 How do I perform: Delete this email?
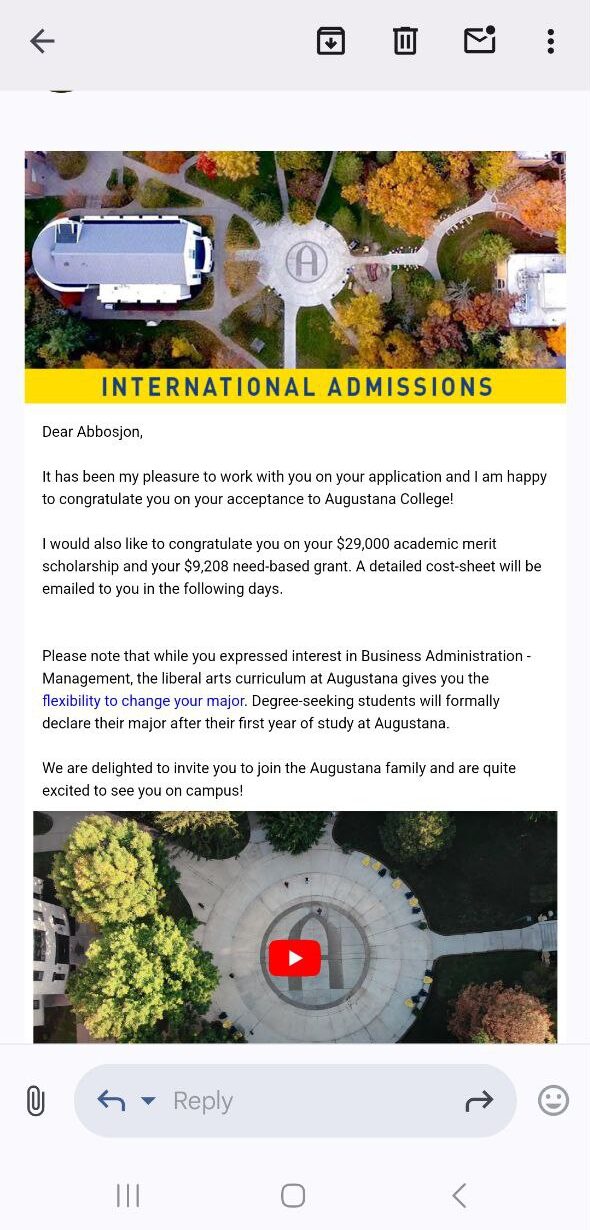[405, 41]
